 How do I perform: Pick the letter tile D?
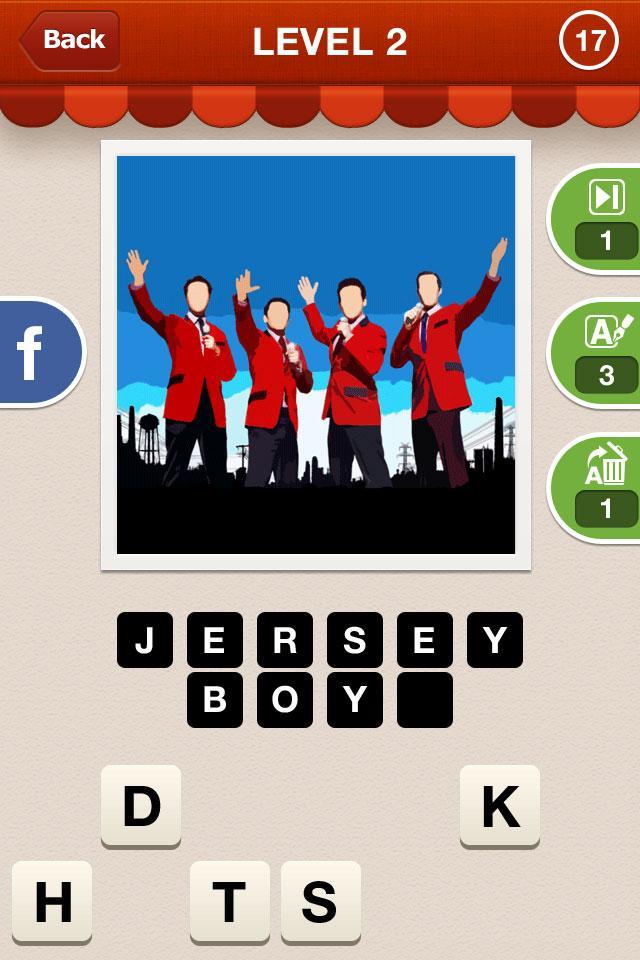pos(141,806)
